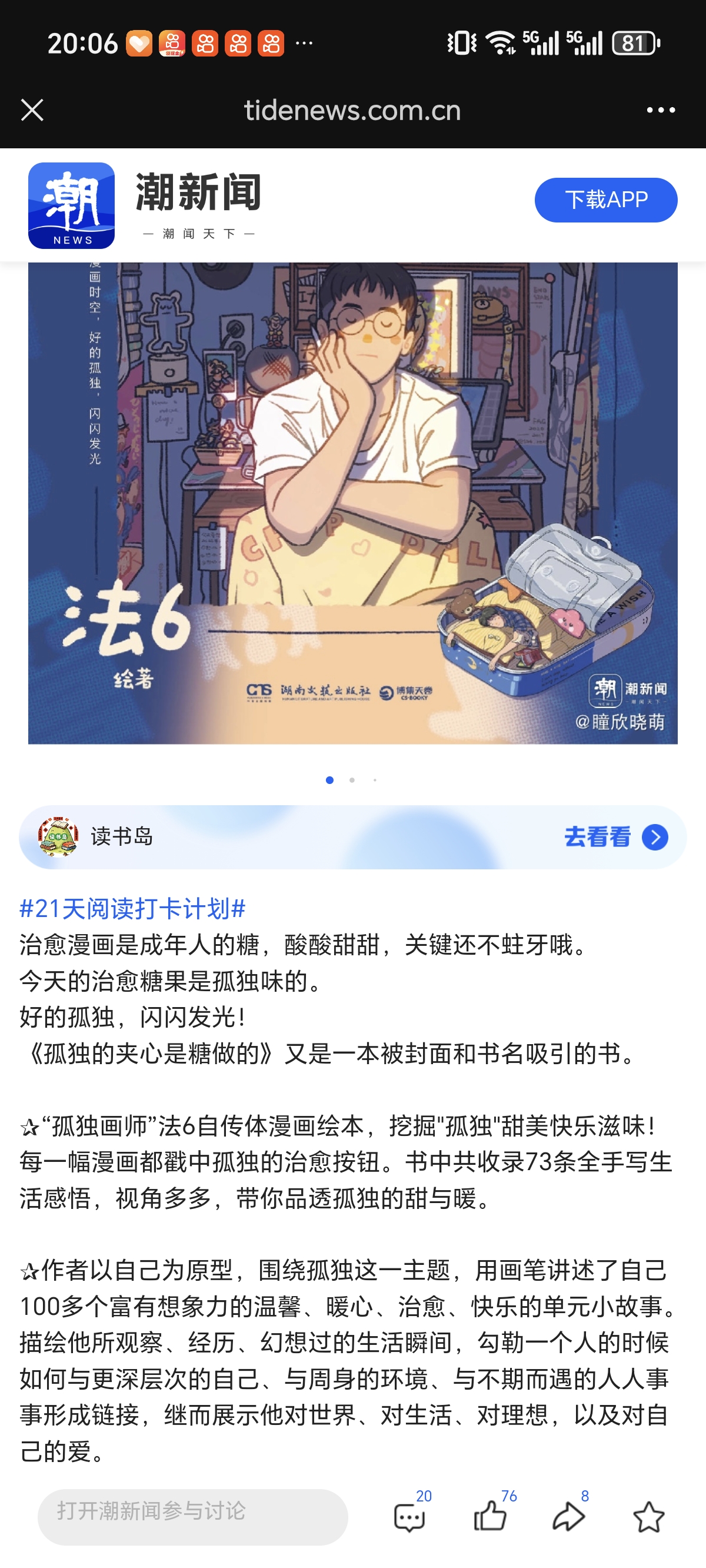Open the browser overflow menu

660,110
